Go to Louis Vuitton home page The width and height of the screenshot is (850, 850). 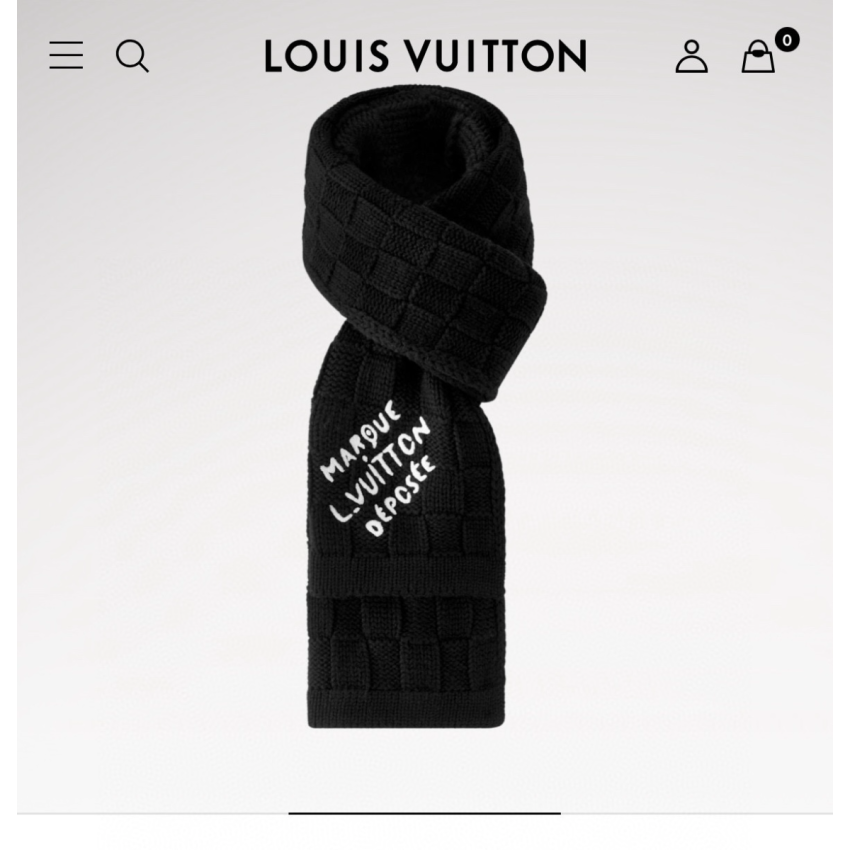coord(425,56)
